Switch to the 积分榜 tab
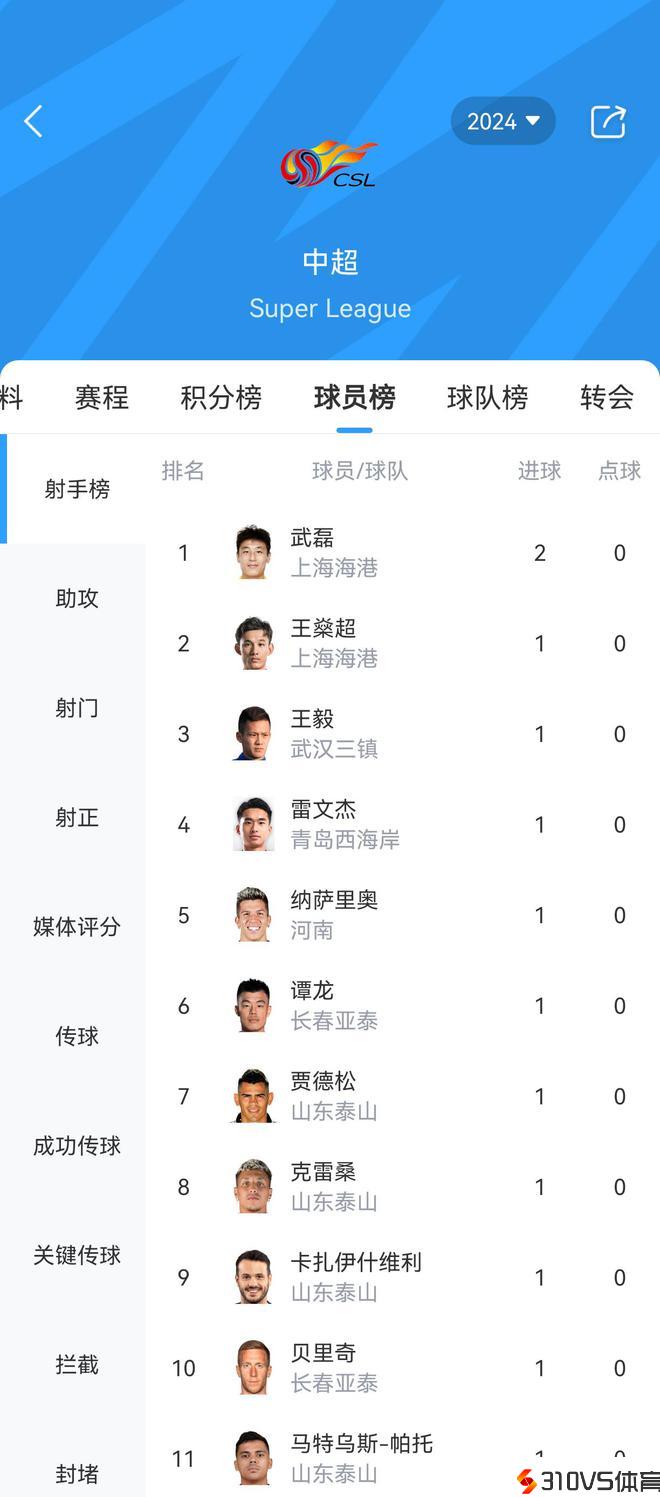This screenshot has height=1497, width=660. pos(221,398)
